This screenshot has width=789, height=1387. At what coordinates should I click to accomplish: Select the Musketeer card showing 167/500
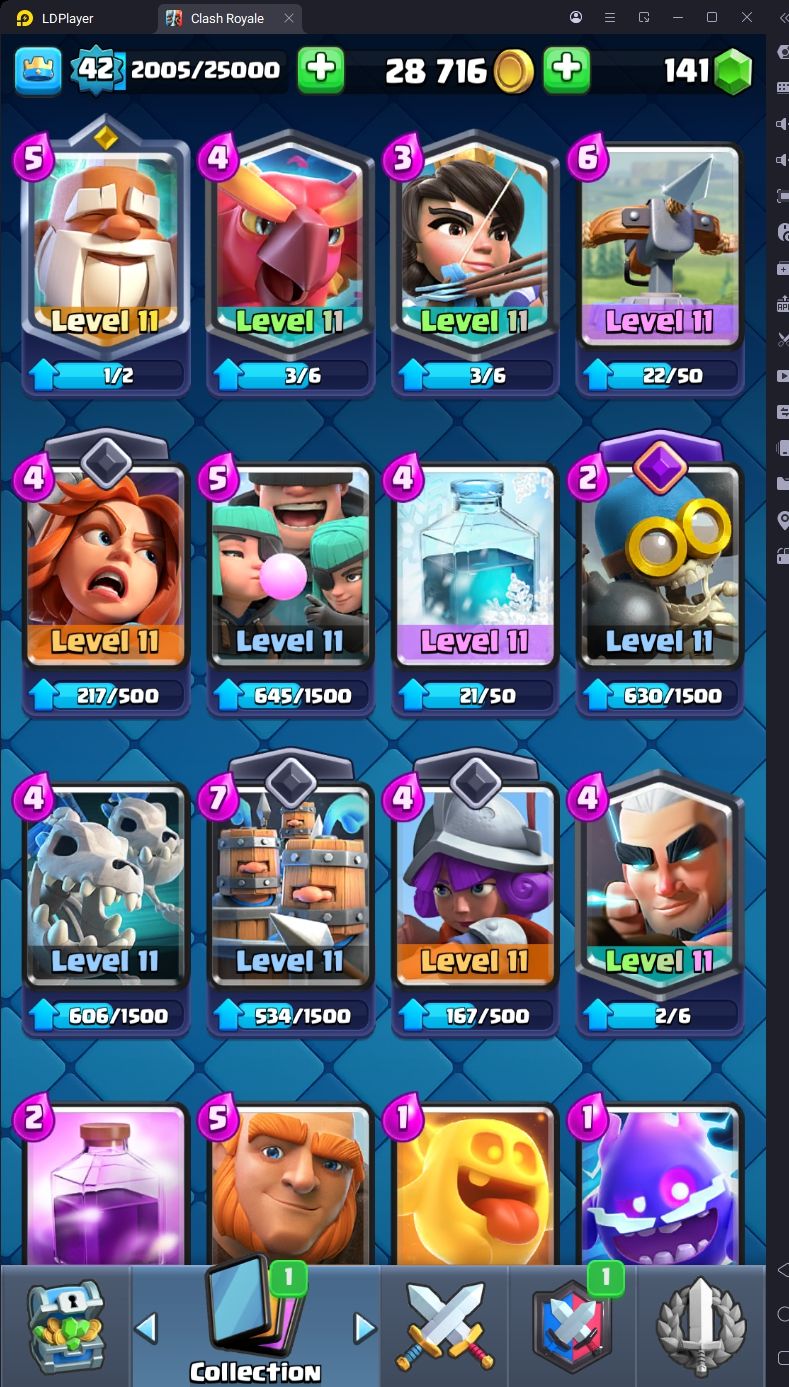click(474, 890)
